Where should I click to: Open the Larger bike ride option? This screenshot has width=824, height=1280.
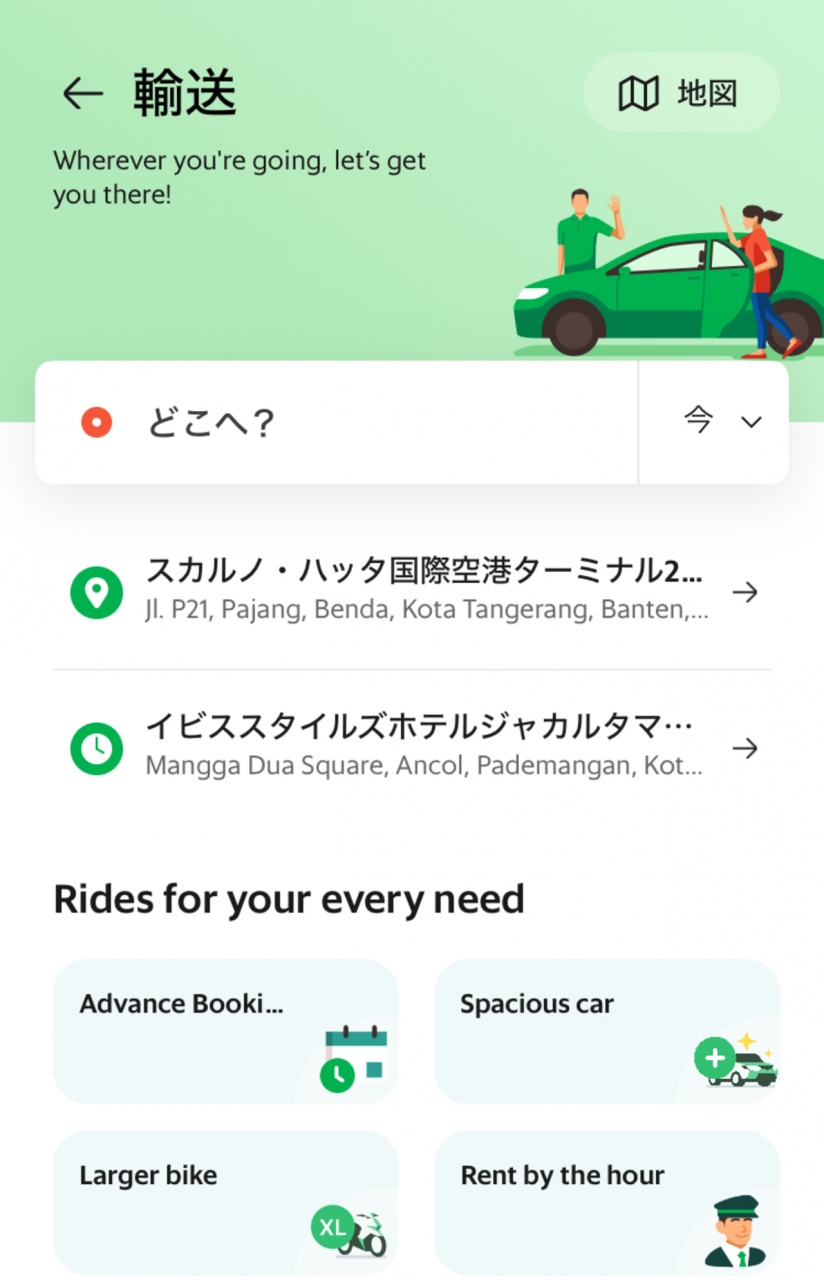tap(225, 1202)
